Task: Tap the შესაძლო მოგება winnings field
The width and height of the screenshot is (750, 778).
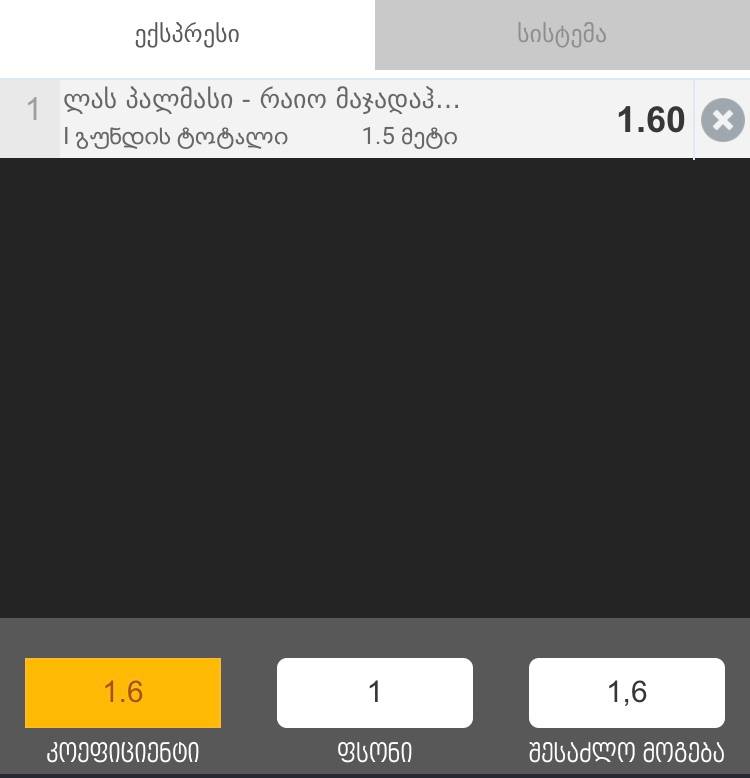Action: pos(626,692)
